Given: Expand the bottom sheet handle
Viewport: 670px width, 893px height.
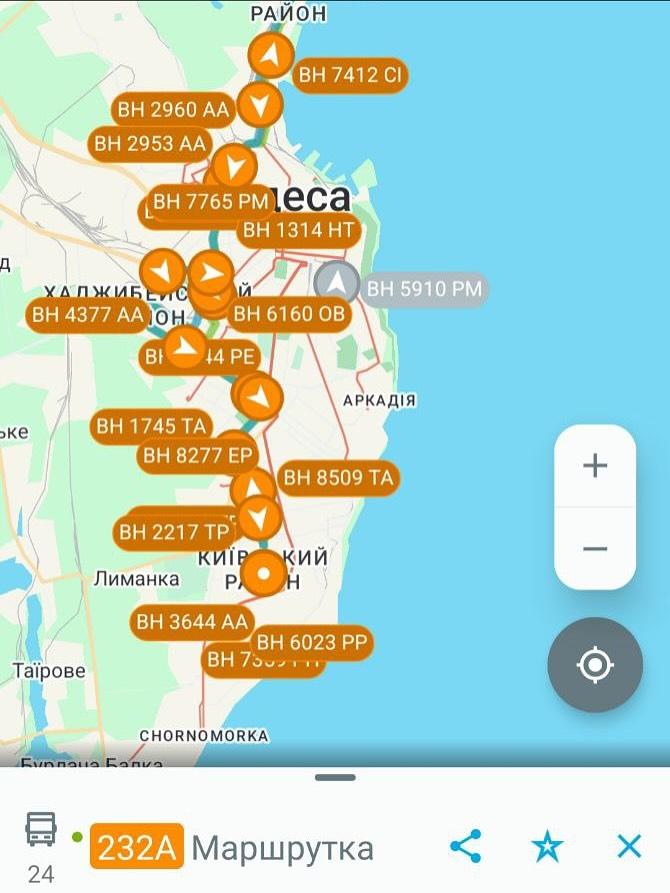Looking at the screenshot, I should [x=335, y=777].
